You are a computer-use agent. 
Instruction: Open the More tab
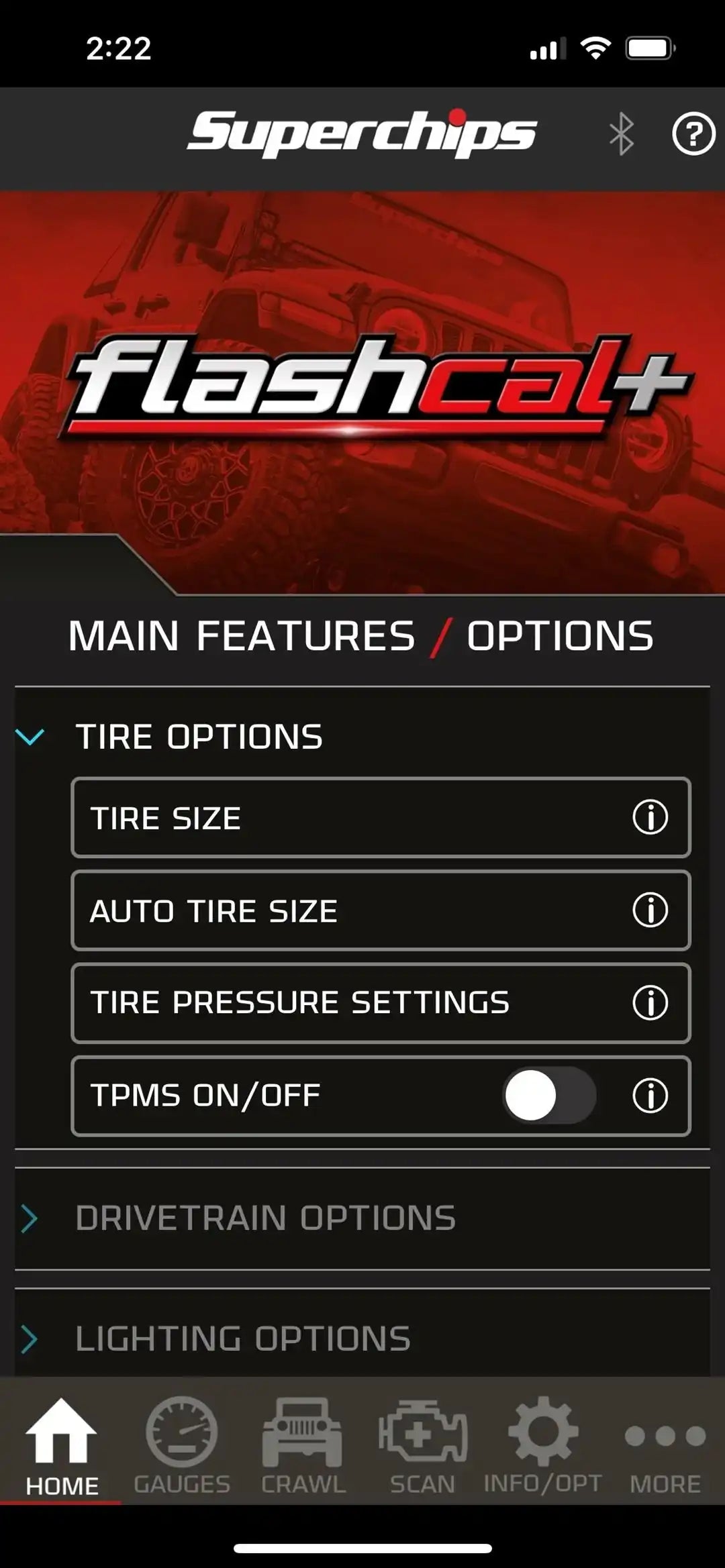[665, 1446]
